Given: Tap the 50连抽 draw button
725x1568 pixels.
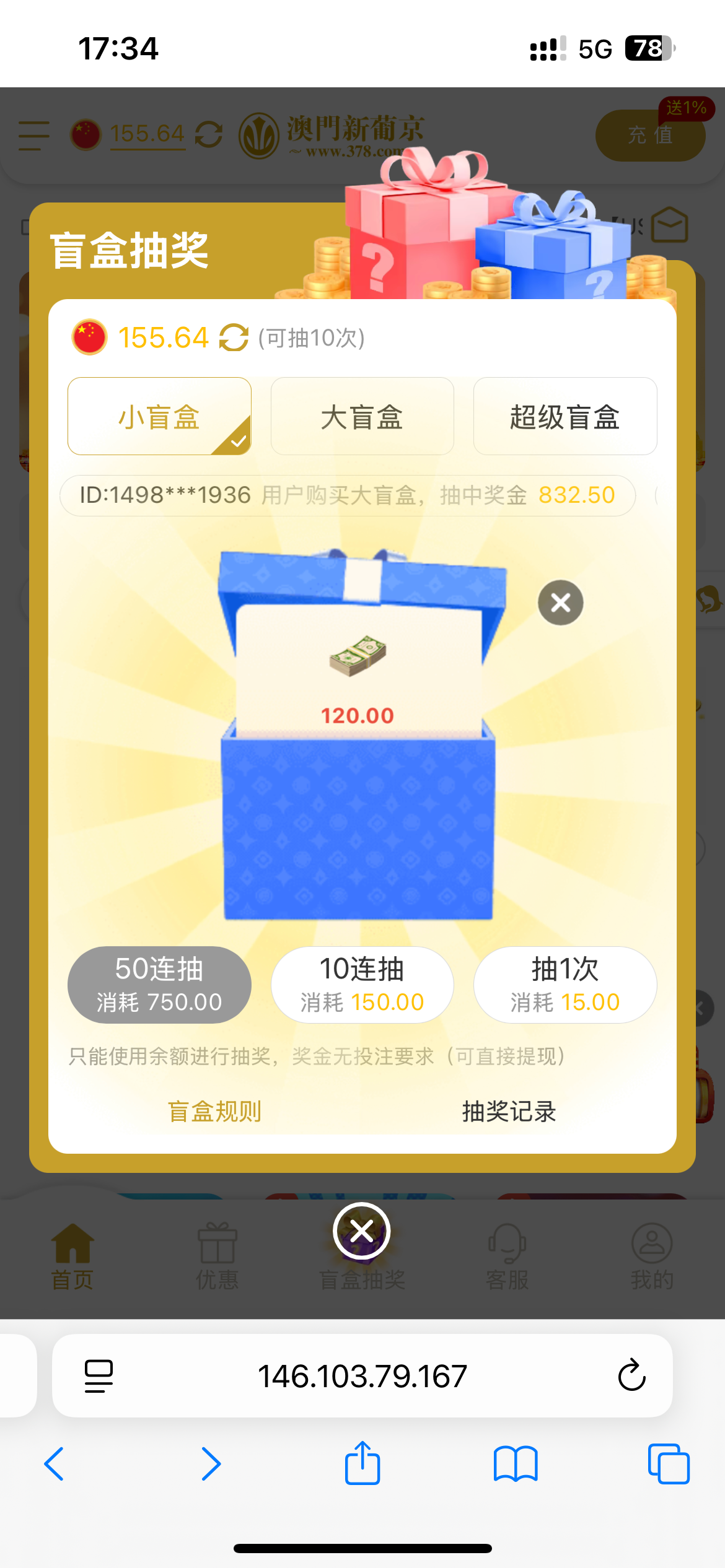Looking at the screenshot, I should 159,985.
